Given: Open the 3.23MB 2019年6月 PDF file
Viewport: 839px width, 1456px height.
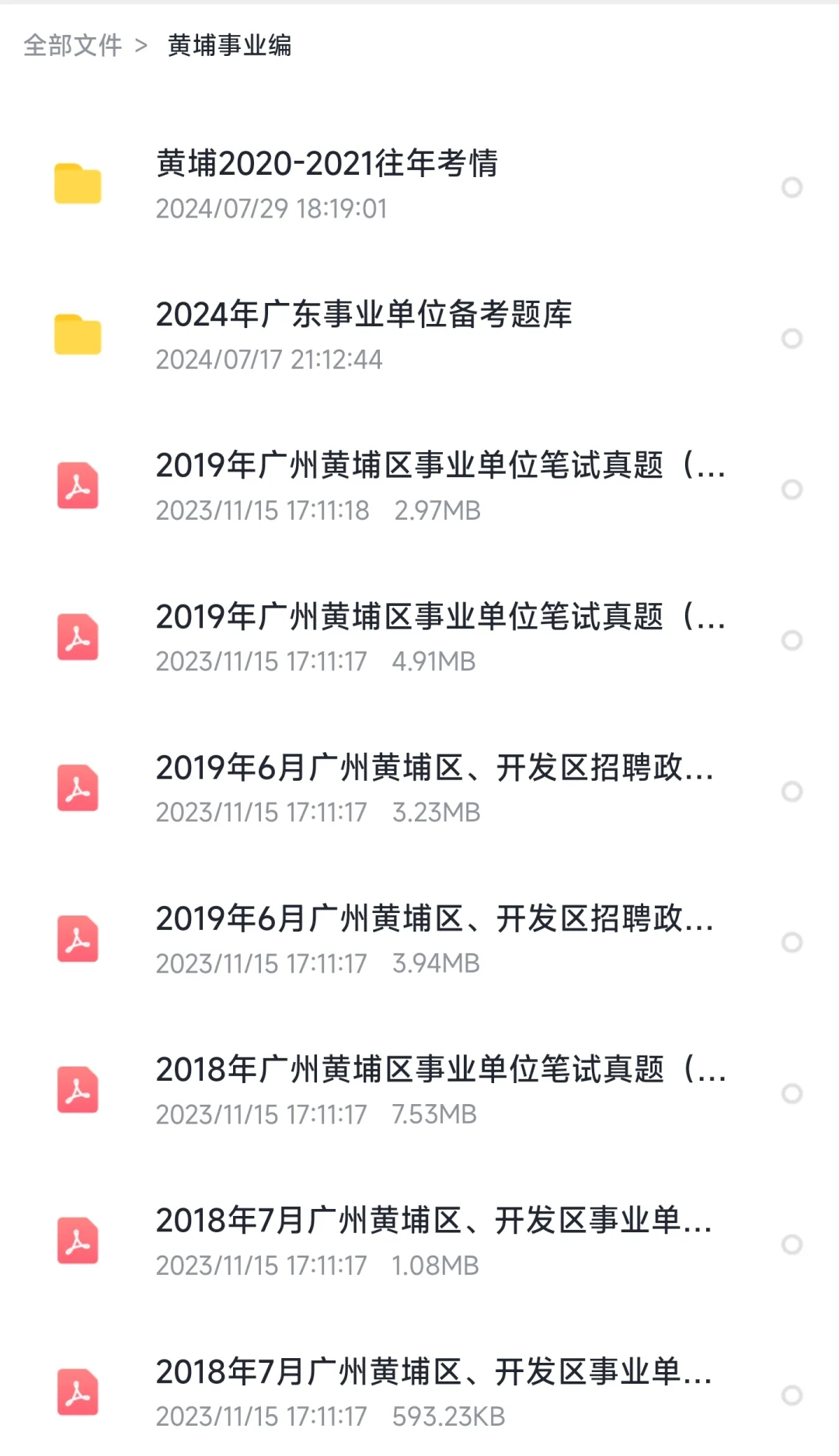Looking at the screenshot, I should pyautogui.click(x=419, y=789).
